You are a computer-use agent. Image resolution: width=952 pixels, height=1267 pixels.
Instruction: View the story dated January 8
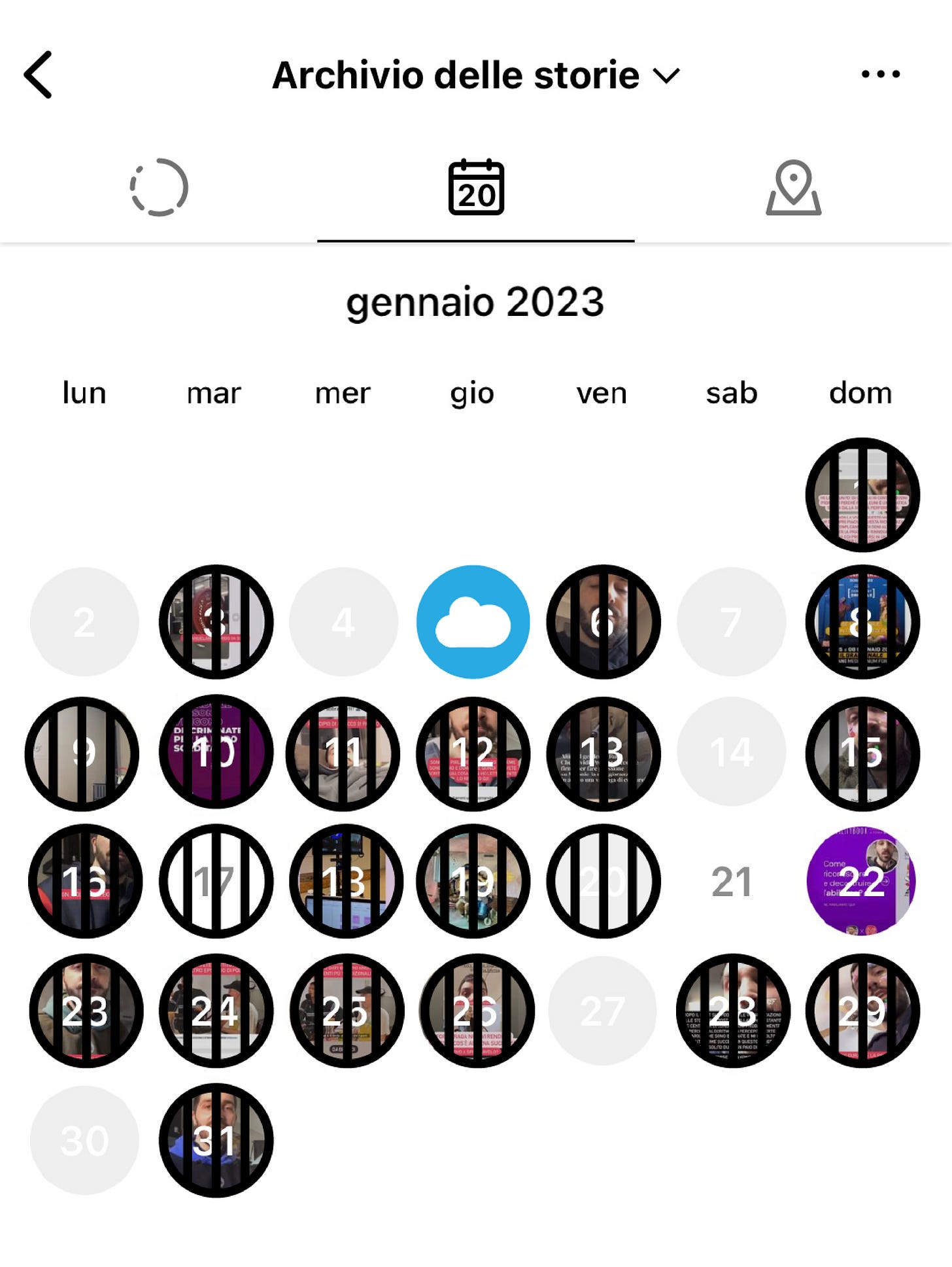coord(862,621)
